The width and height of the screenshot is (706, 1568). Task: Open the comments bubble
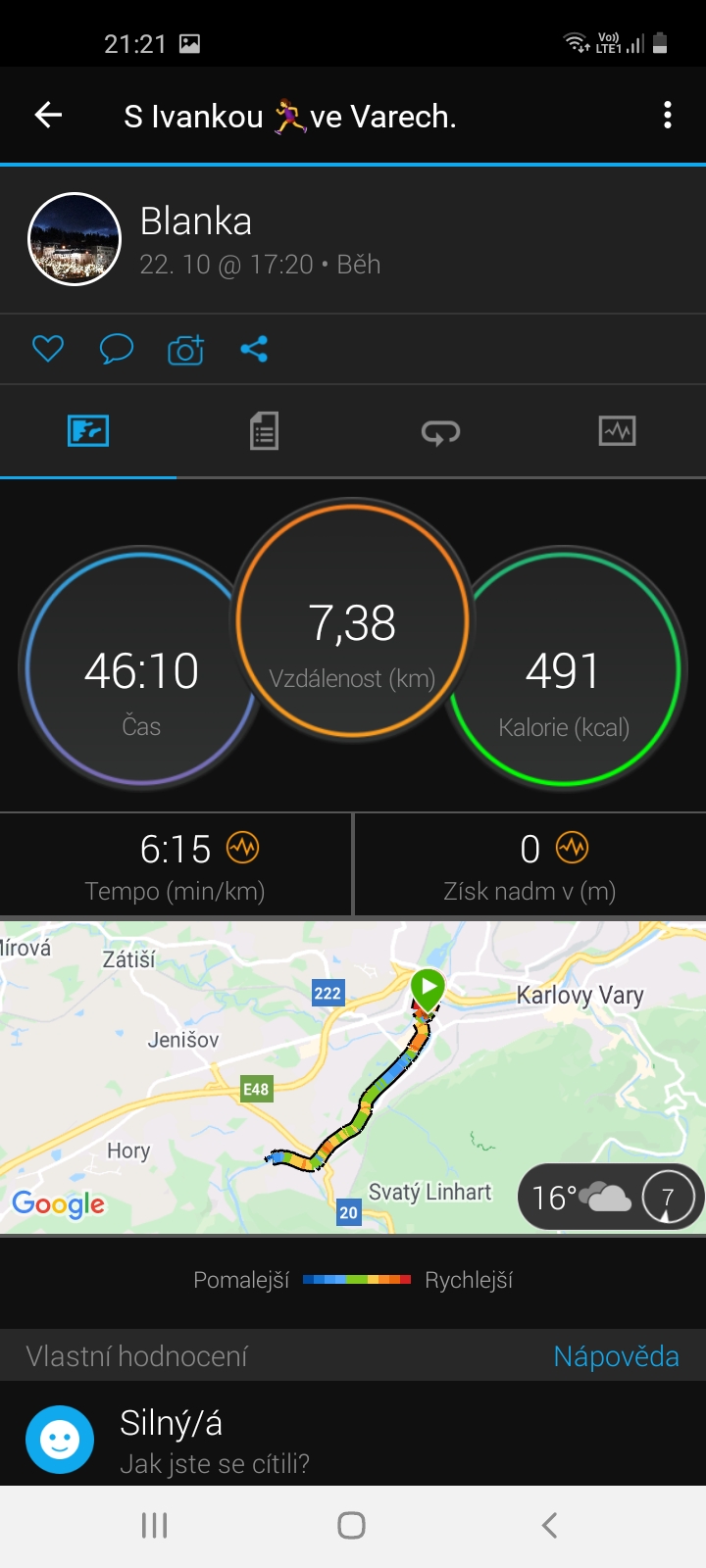pos(117,349)
